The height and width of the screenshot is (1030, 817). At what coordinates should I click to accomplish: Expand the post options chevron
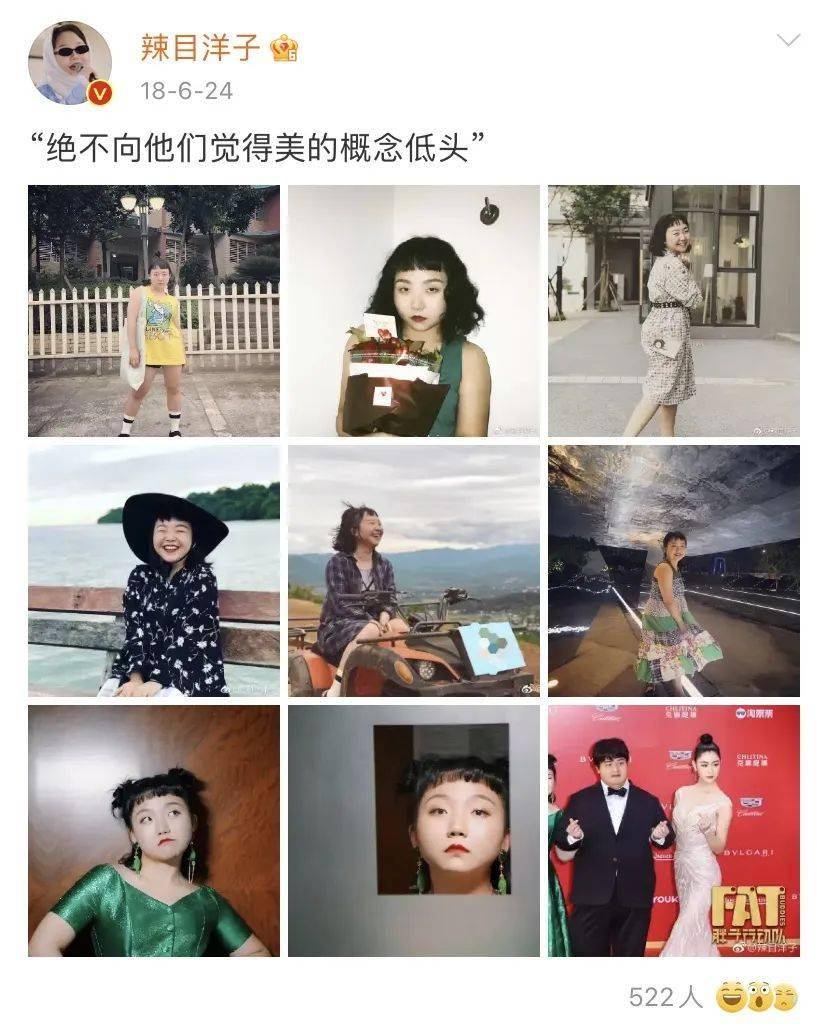coord(788,41)
